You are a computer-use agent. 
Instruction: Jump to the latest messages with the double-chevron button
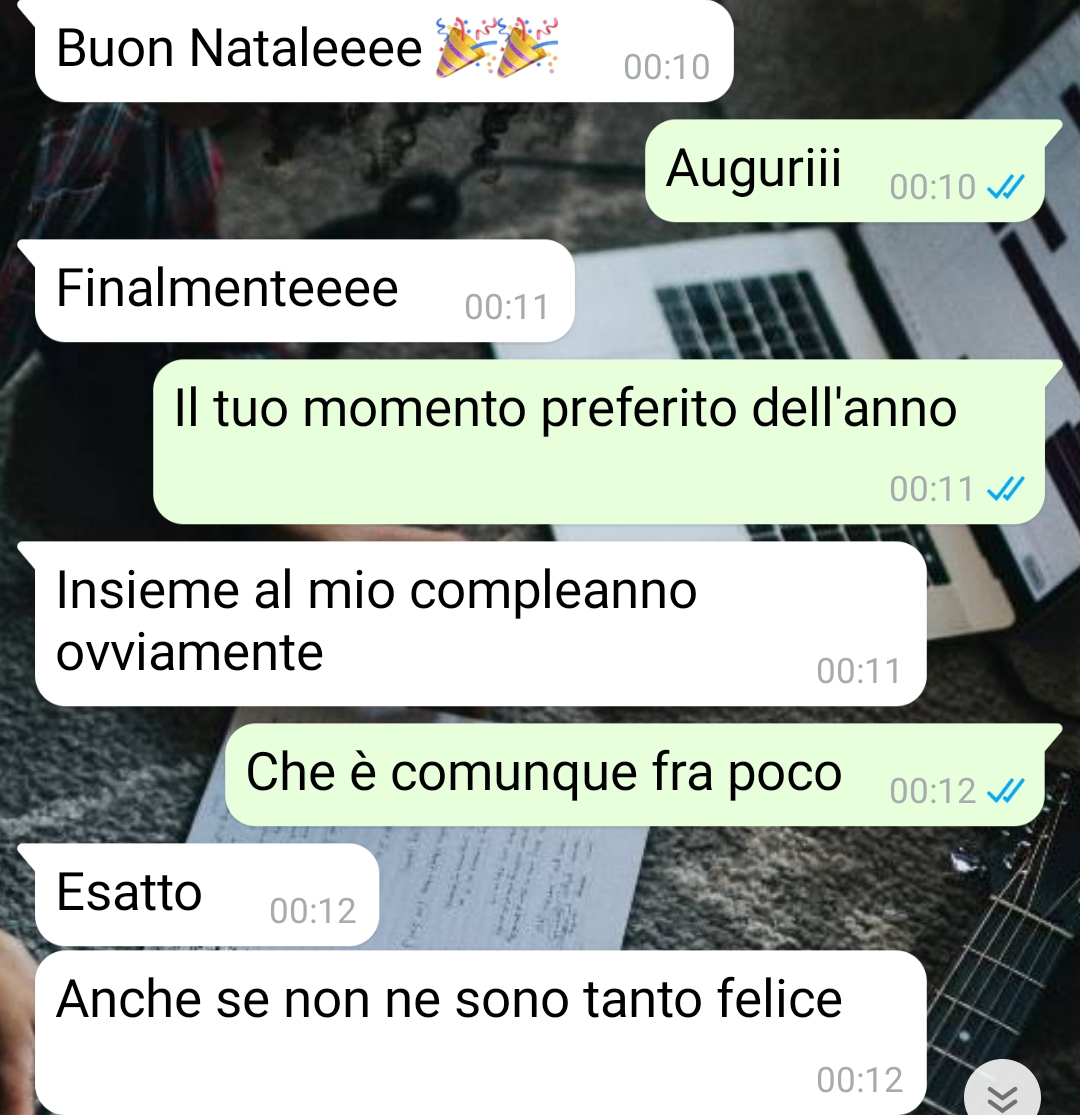pyautogui.click(x=1001, y=1092)
